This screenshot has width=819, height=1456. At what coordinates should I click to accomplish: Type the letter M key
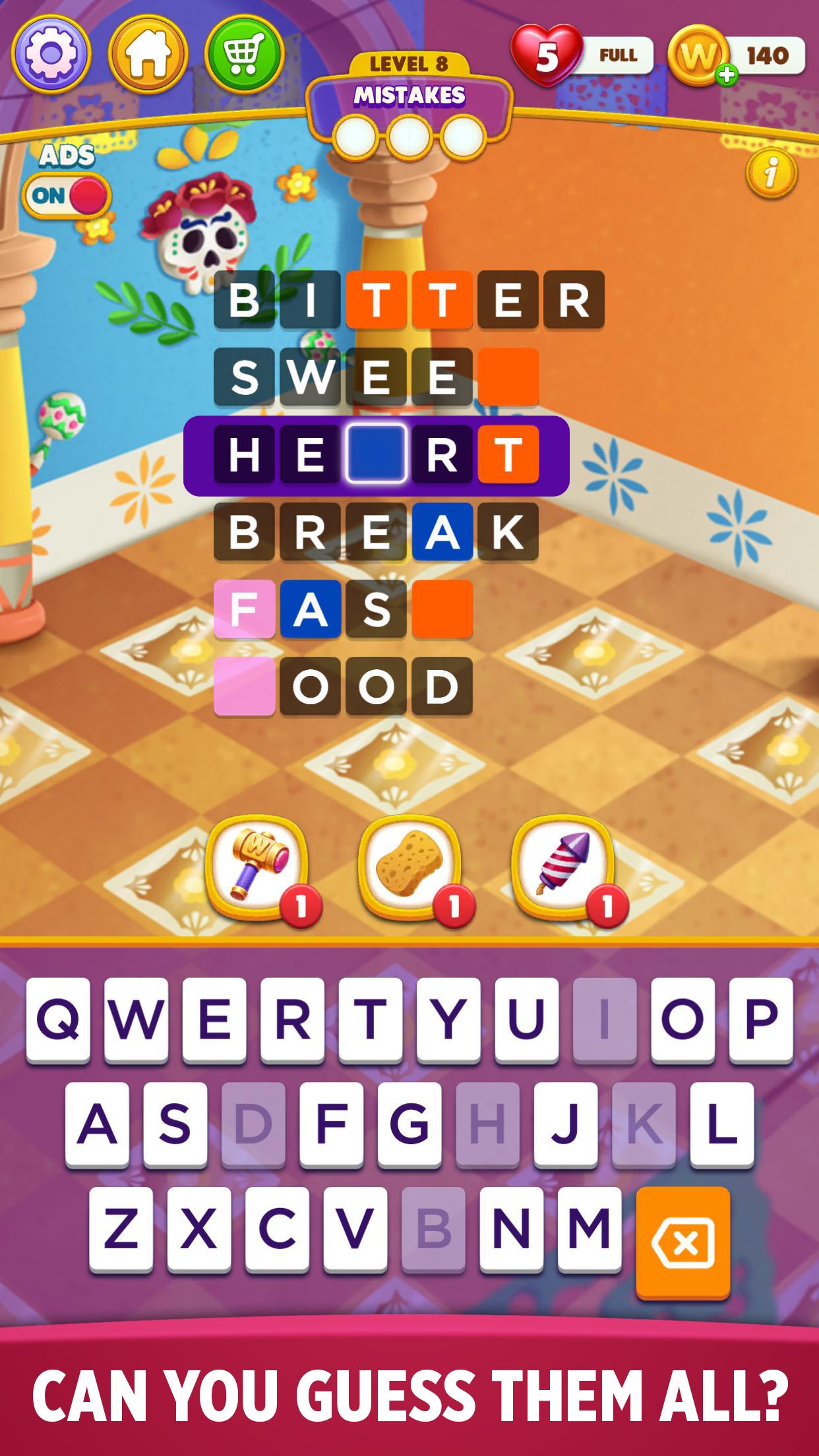click(589, 1228)
